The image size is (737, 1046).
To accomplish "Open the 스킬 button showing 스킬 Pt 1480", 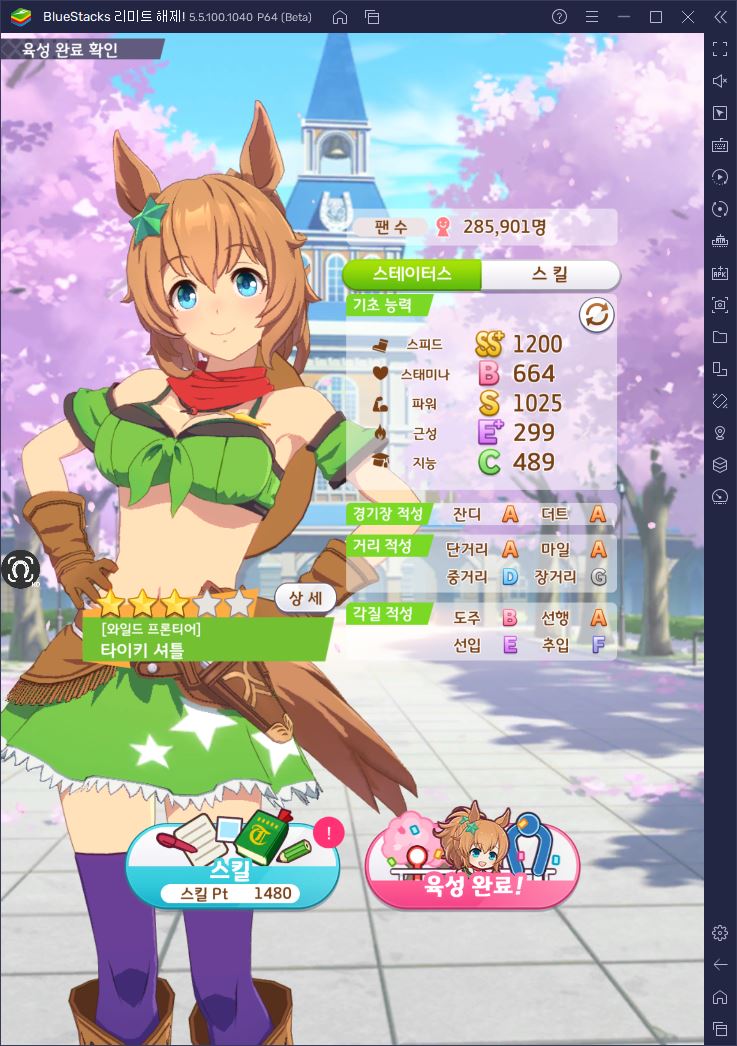I will point(232,865).
